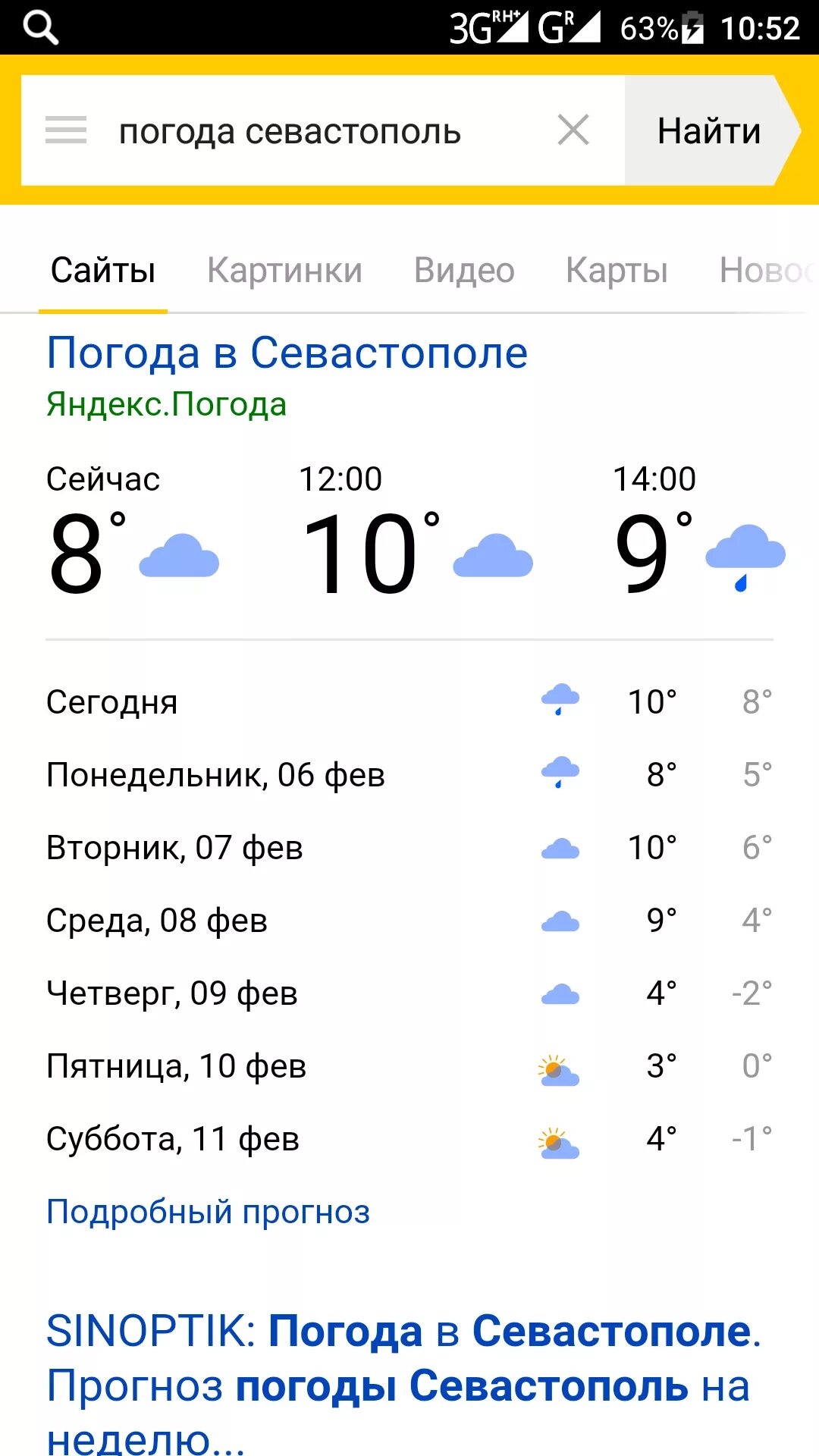
Task: Switch to the Картинки tab
Action: click(285, 270)
